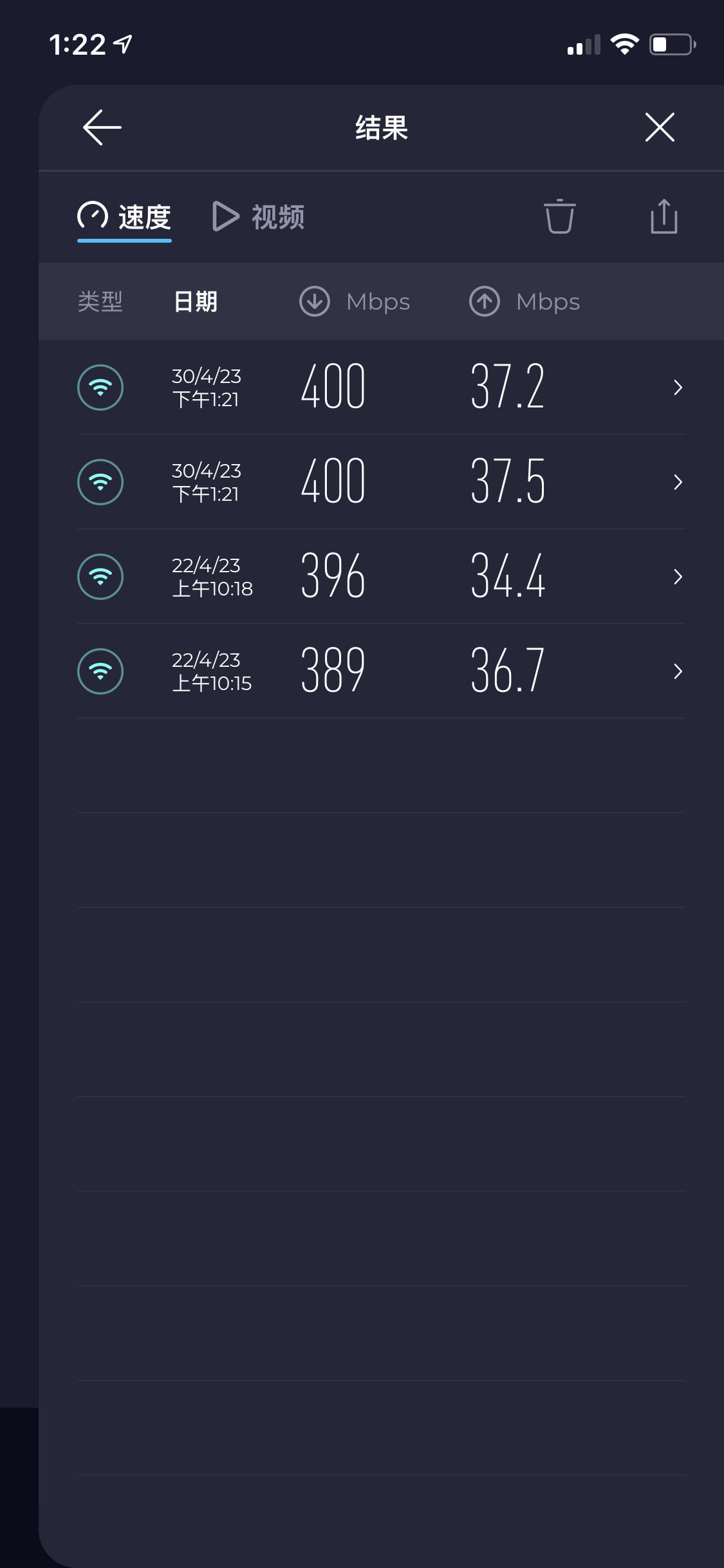Viewport: 724px width, 1568px height.
Task: Close the results panel
Action: coord(660,127)
